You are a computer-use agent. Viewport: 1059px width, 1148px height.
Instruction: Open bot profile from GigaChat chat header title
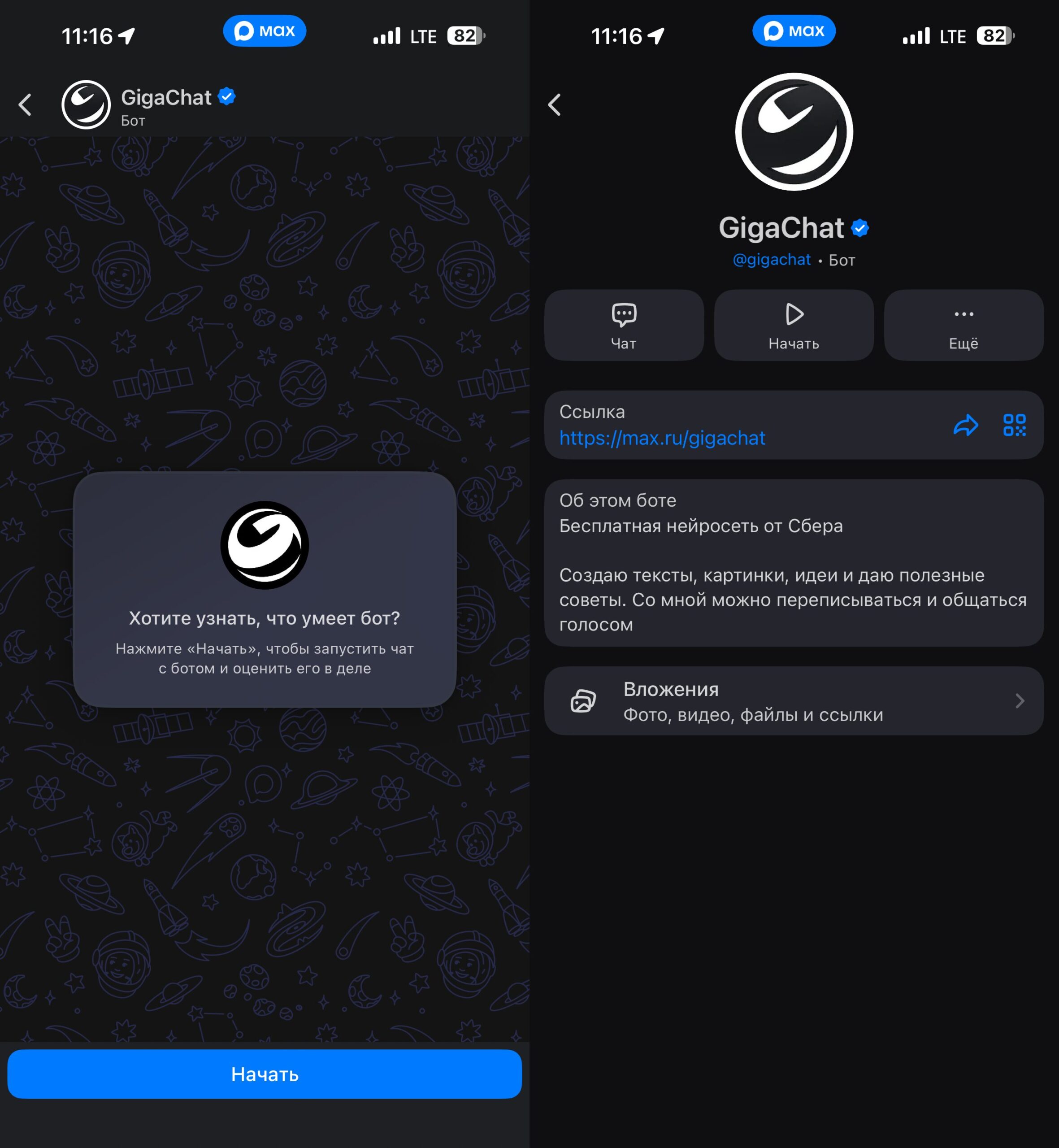click(166, 99)
